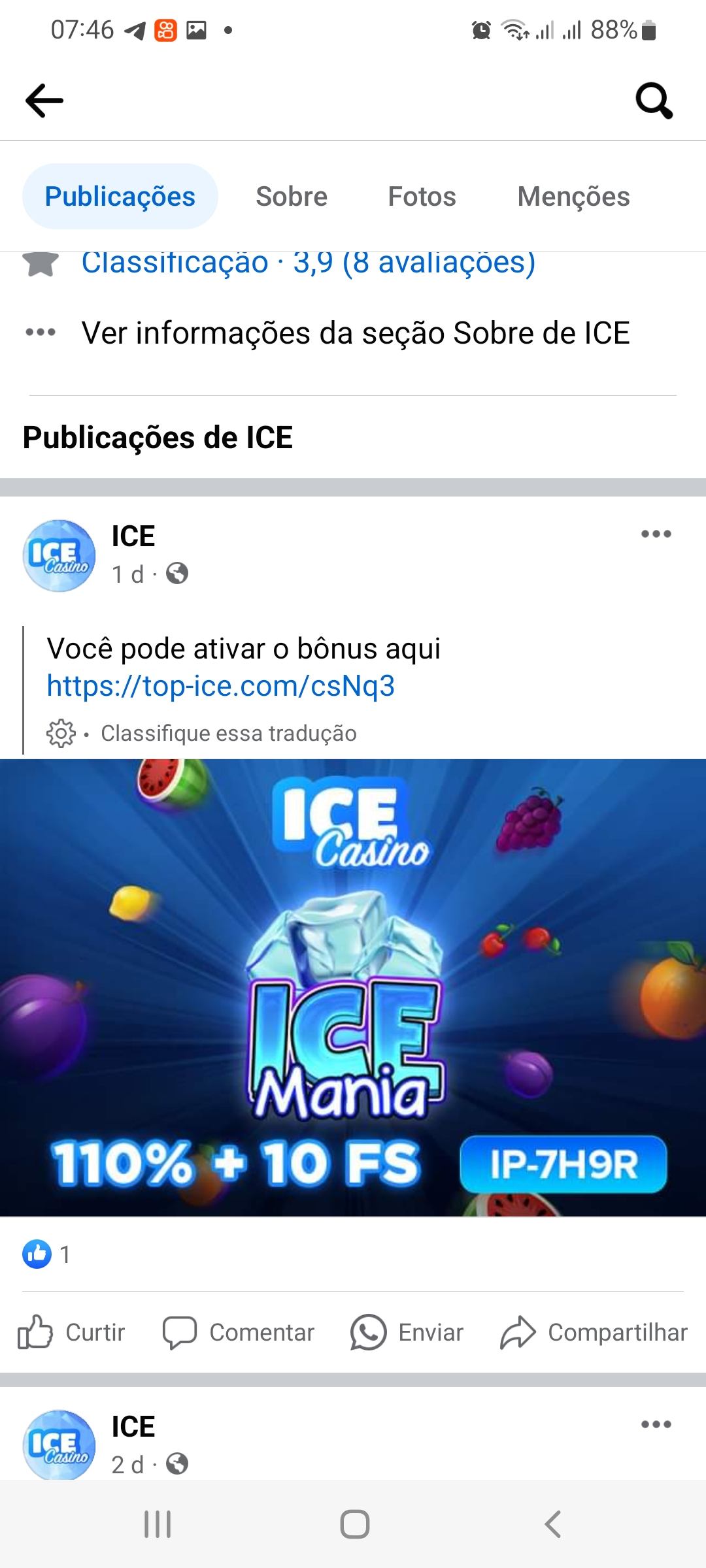706x1568 pixels.
Task: Open overflow menu on the 1 d post
Action: click(656, 534)
